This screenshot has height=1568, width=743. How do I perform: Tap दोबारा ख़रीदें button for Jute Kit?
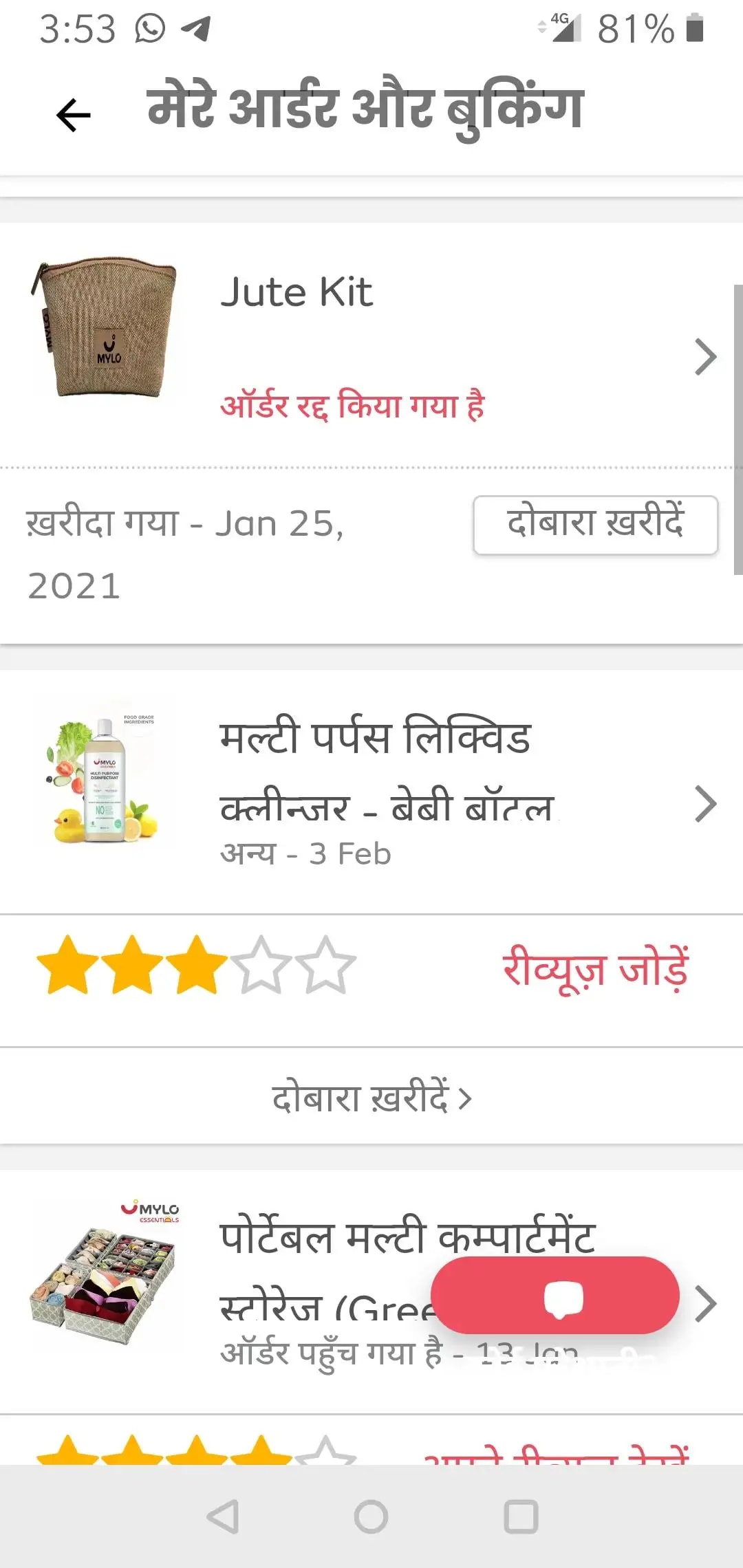(596, 525)
